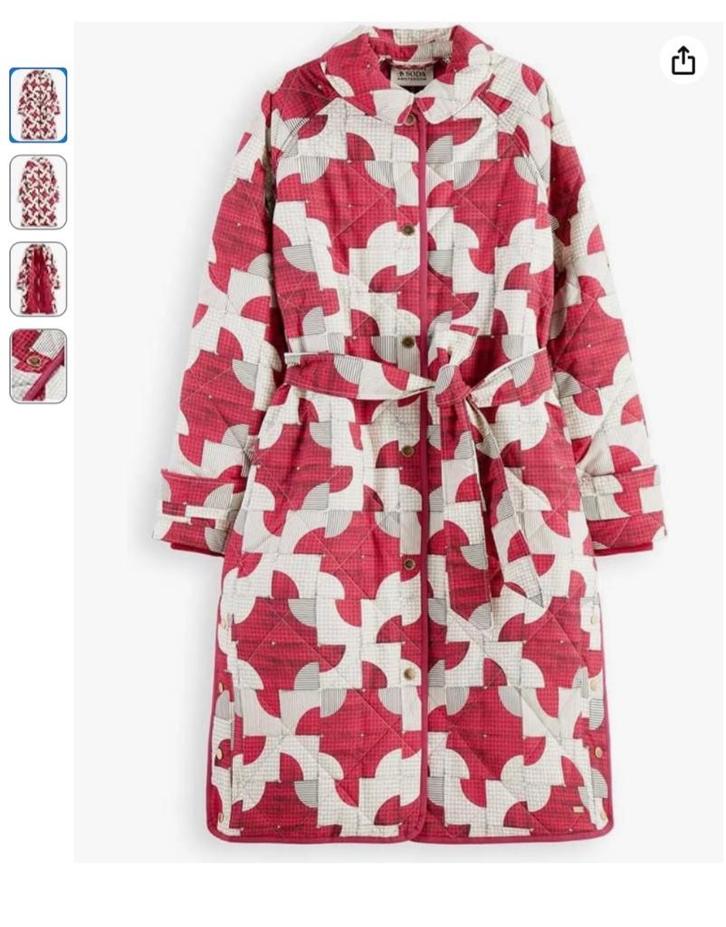Change gallery view using second thumbnail
Screen dimensions: 726x927
tap(38, 190)
